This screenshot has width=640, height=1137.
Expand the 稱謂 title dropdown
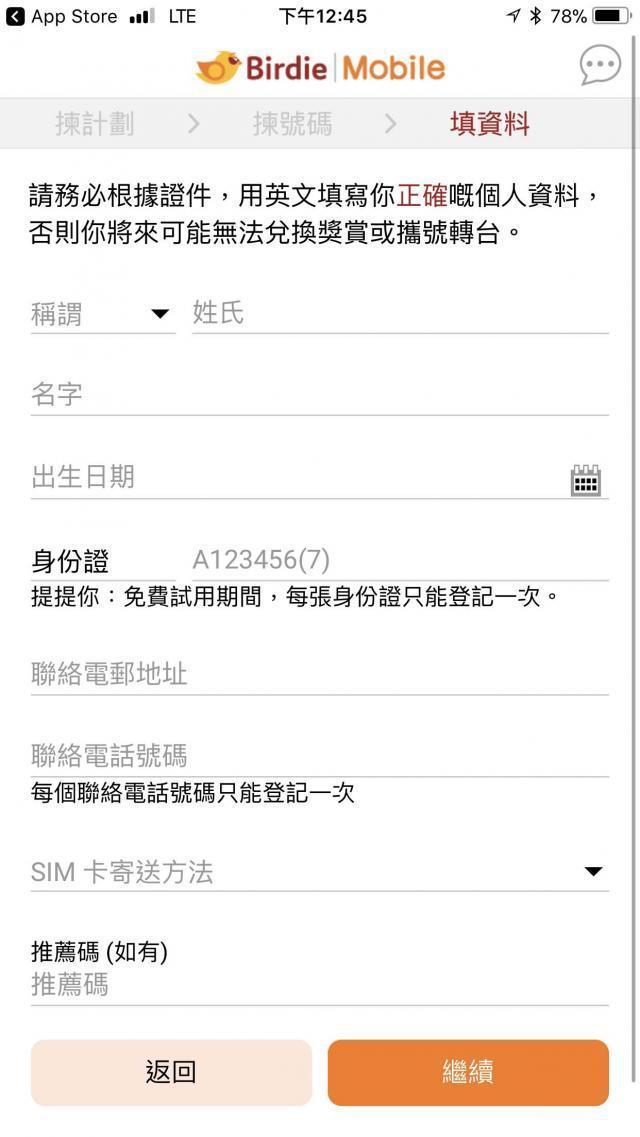[102, 314]
